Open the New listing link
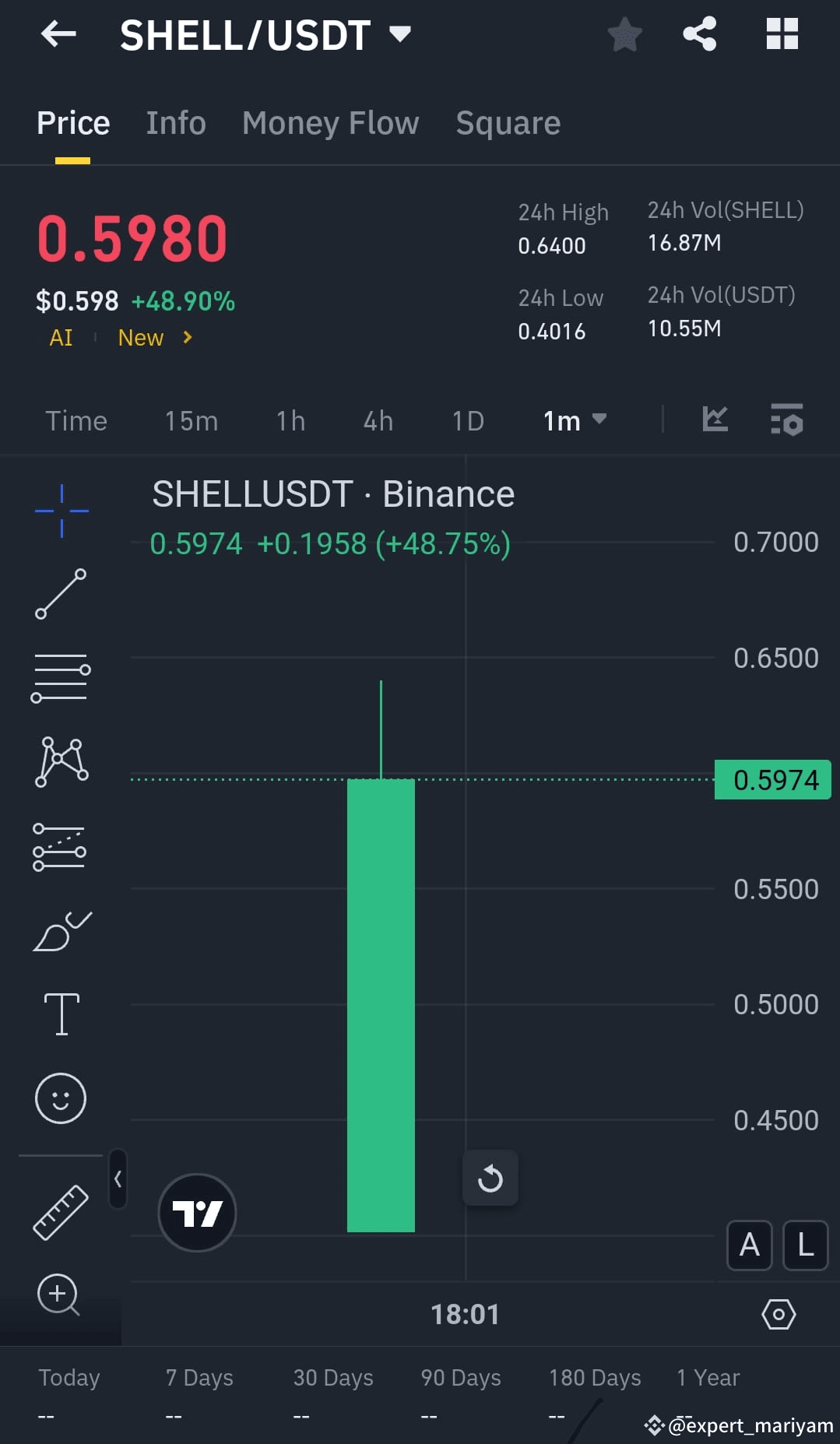Screen dimensions: 840x1444 coord(141,338)
